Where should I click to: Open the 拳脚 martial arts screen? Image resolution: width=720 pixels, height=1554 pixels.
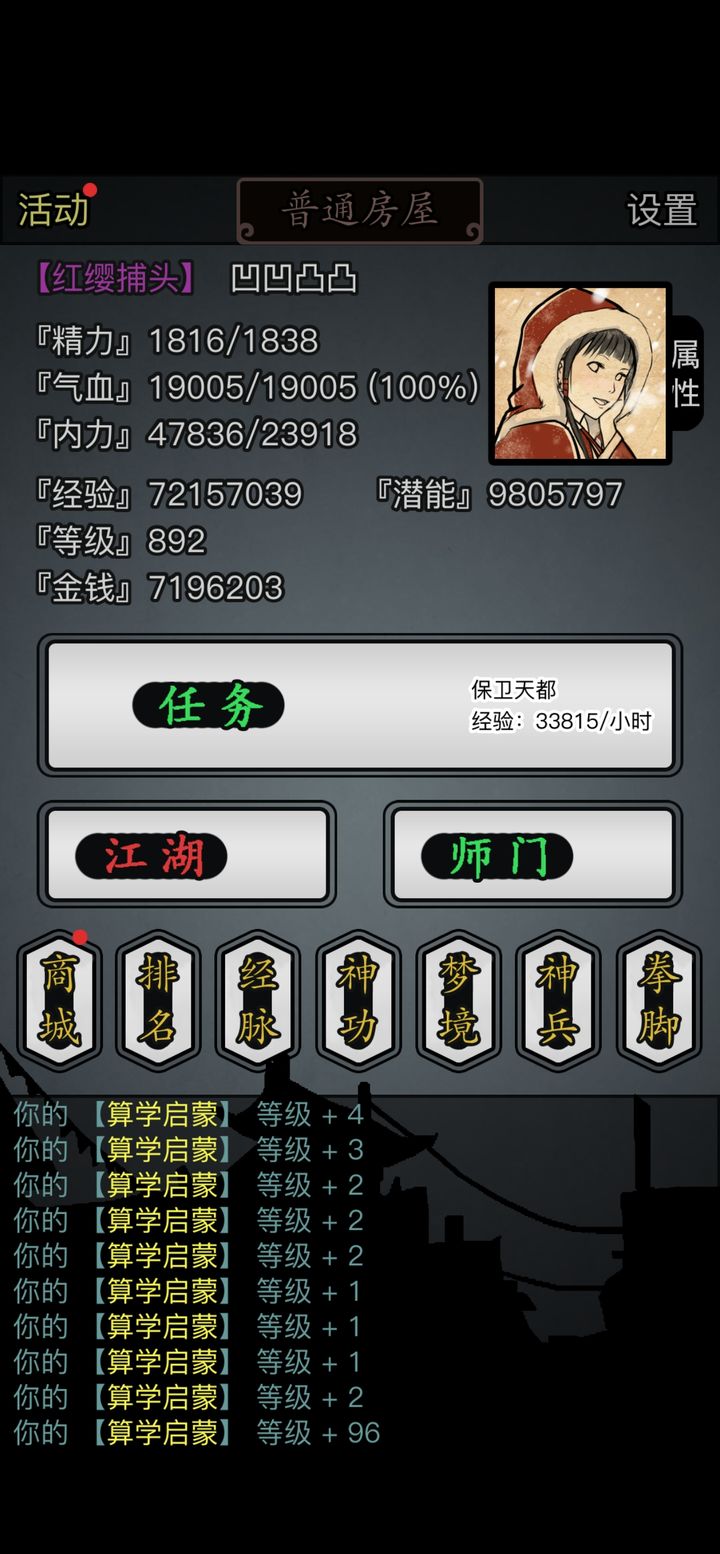pos(658,1000)
